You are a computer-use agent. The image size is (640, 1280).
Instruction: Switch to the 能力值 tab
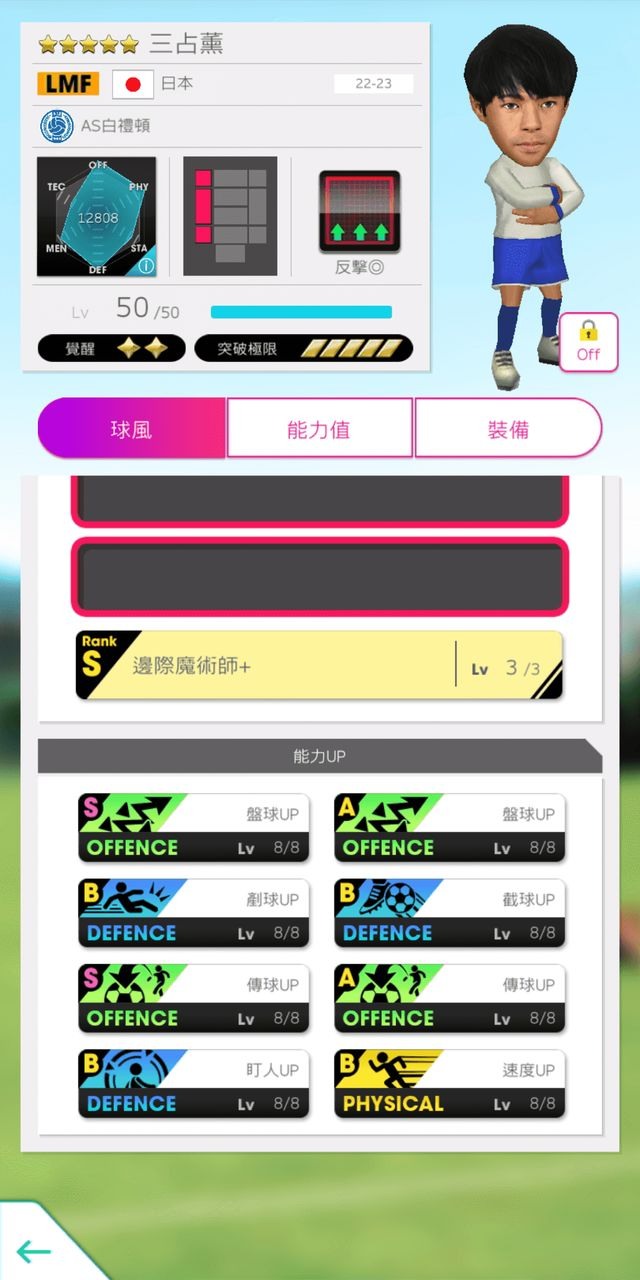click(x=319, y=429)
